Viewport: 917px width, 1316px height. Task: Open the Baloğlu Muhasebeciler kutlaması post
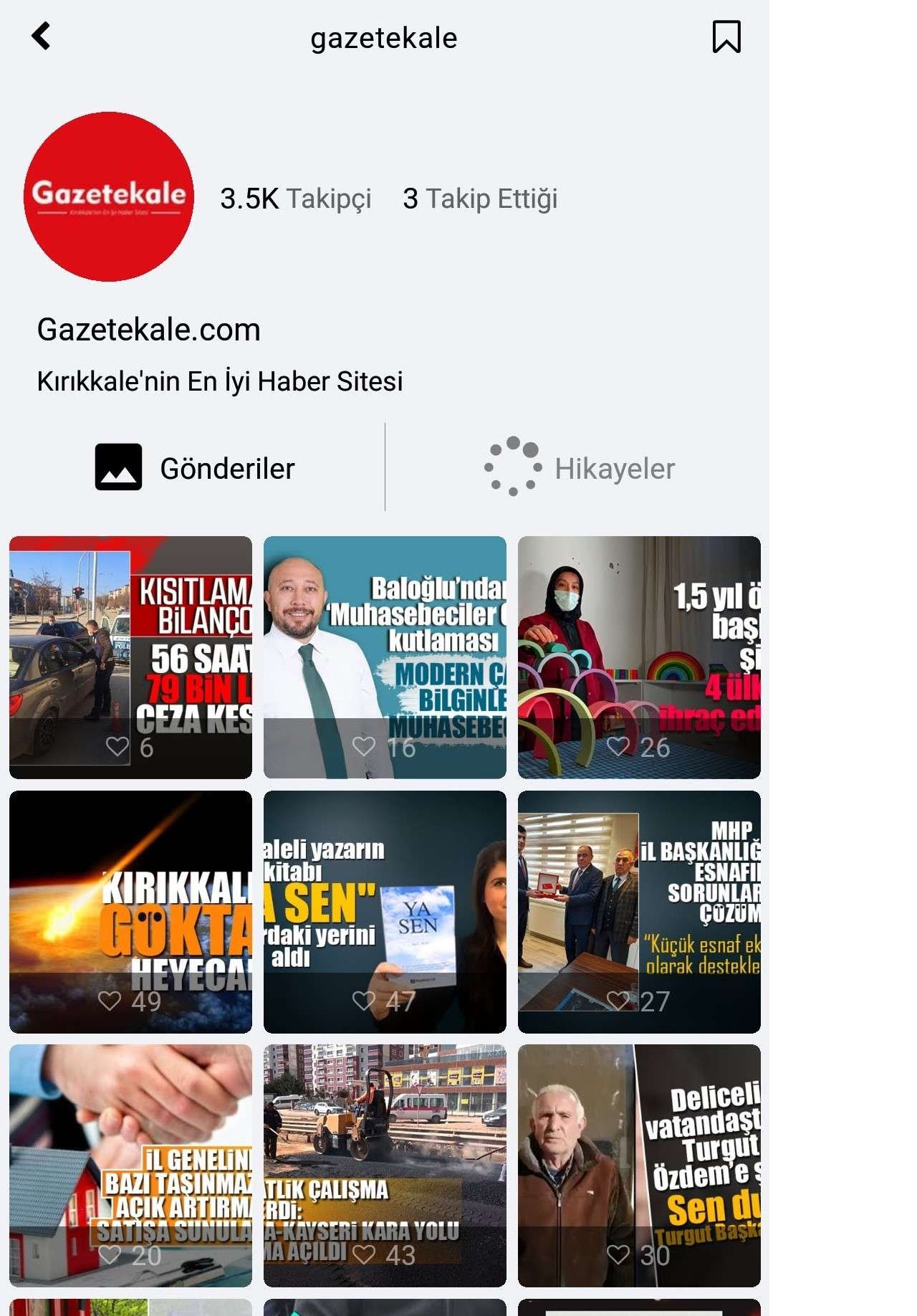[x=385, y=657]
